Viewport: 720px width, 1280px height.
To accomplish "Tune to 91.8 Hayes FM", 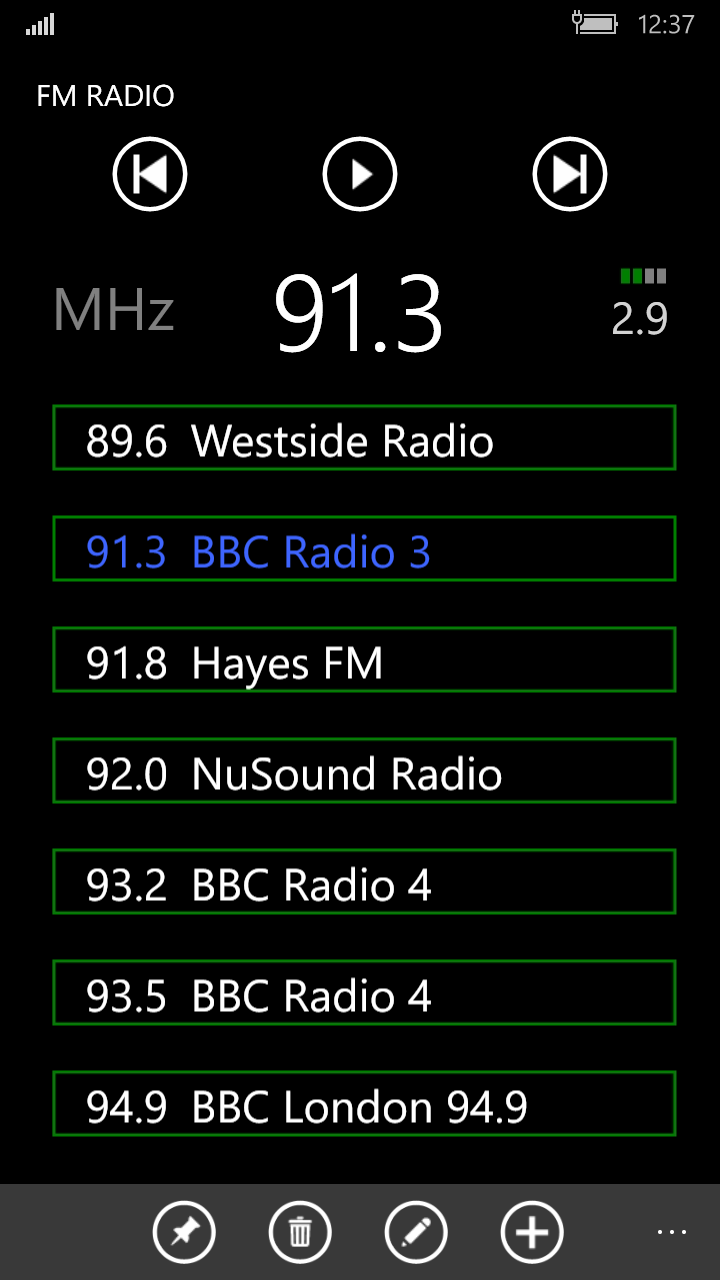I will (364, 660).
